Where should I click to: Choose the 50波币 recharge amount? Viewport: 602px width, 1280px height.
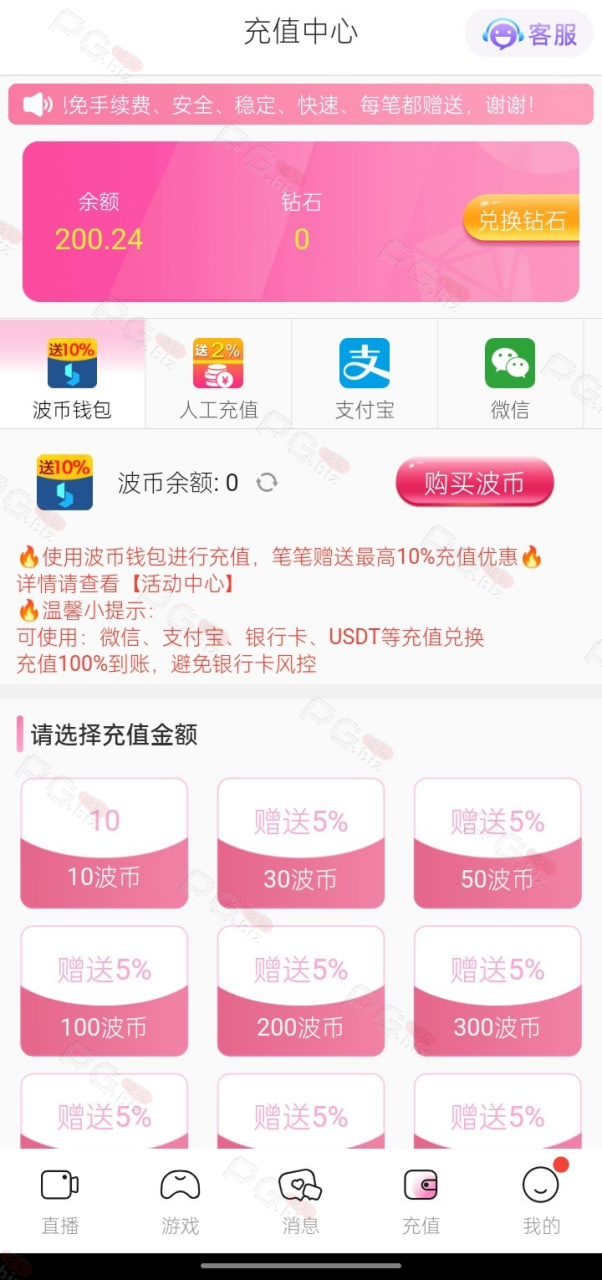[x=497, y=844]
